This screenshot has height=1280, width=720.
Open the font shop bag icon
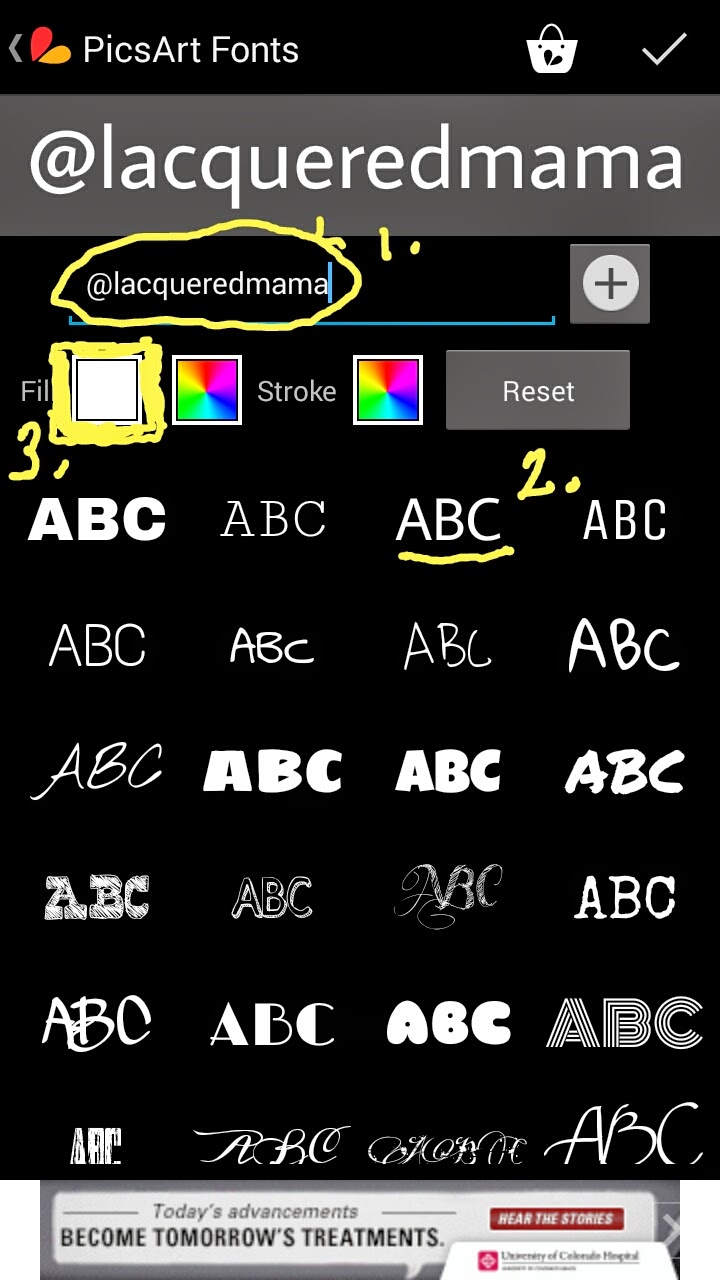pos(551,49)
